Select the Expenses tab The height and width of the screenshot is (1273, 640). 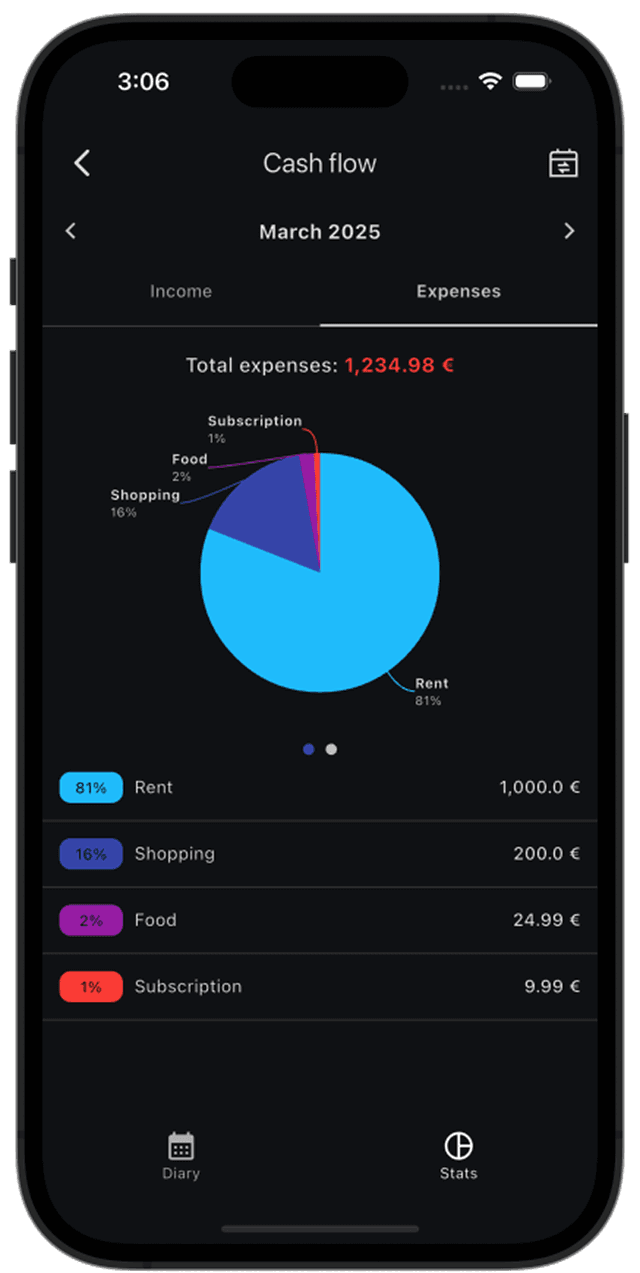pyautogui.click(x=458, y=292)
